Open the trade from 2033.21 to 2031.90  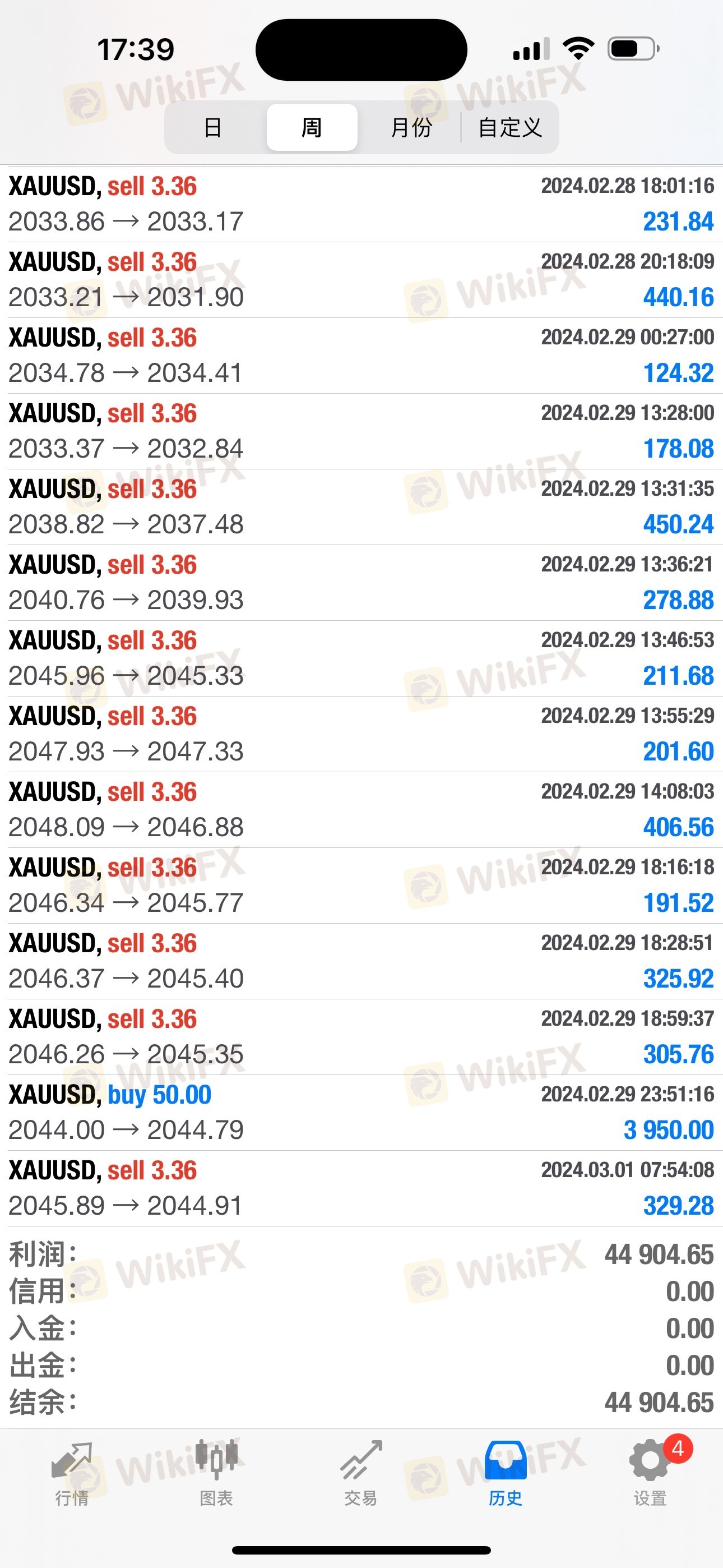[x=361, y=280]
